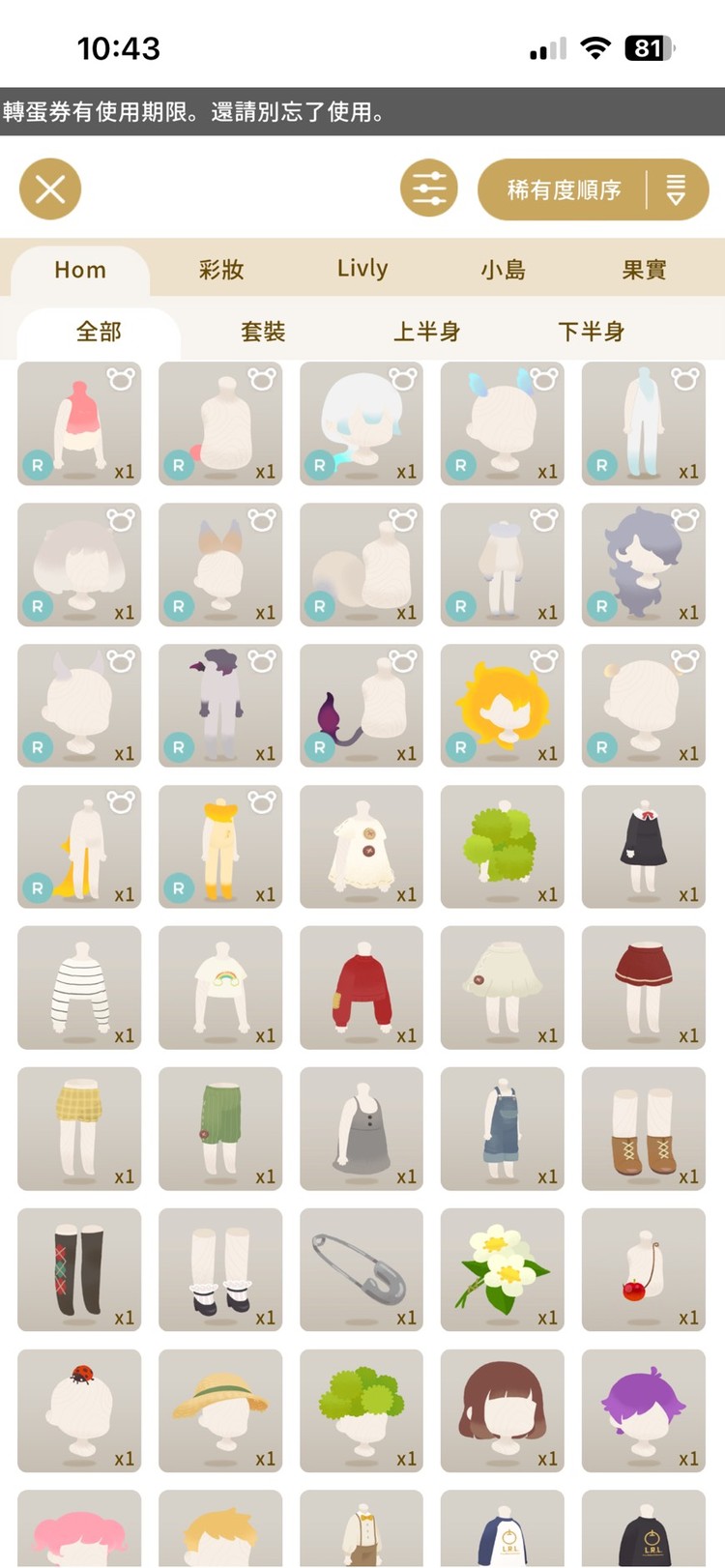Switch to the Livly tab
This screenshot has height=1568, width=725.
pyautogui.click(x=362, y=270)
